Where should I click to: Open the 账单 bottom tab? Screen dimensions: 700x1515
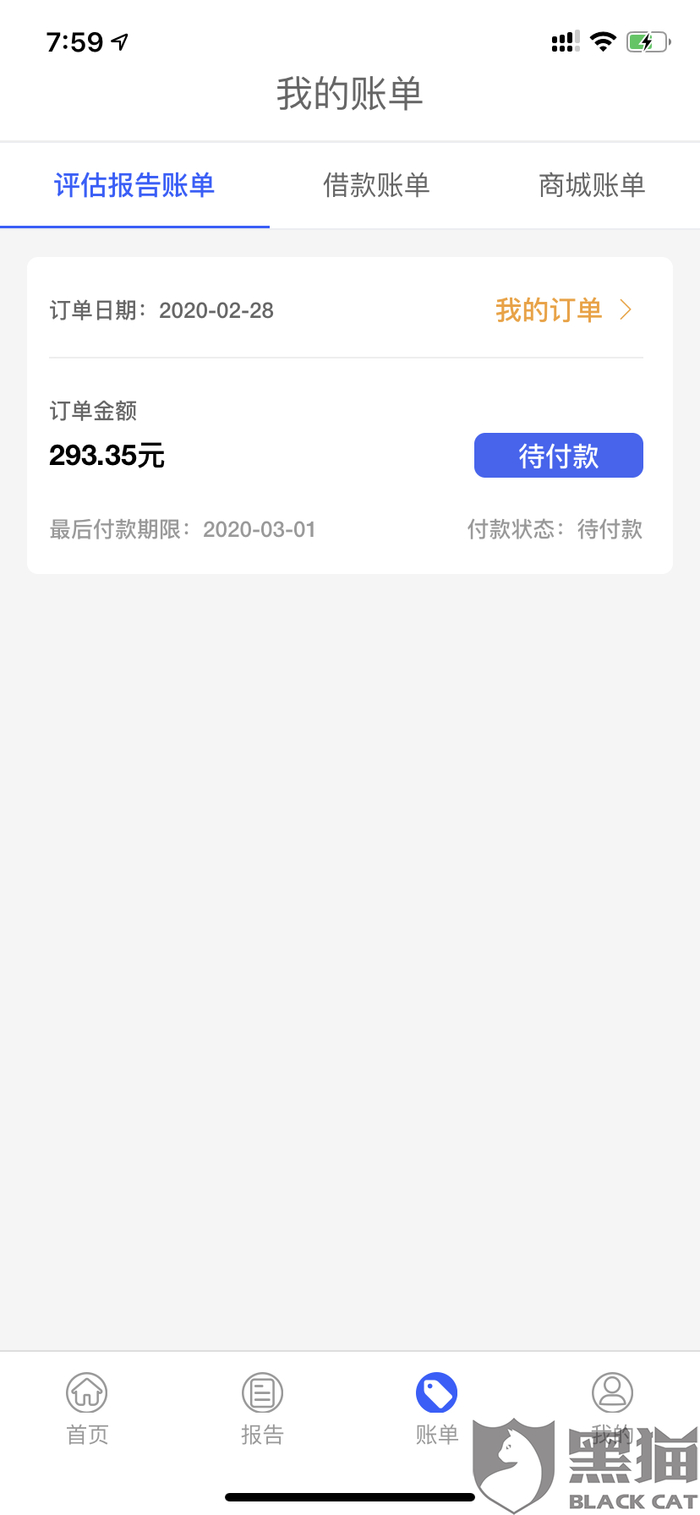436,1408
